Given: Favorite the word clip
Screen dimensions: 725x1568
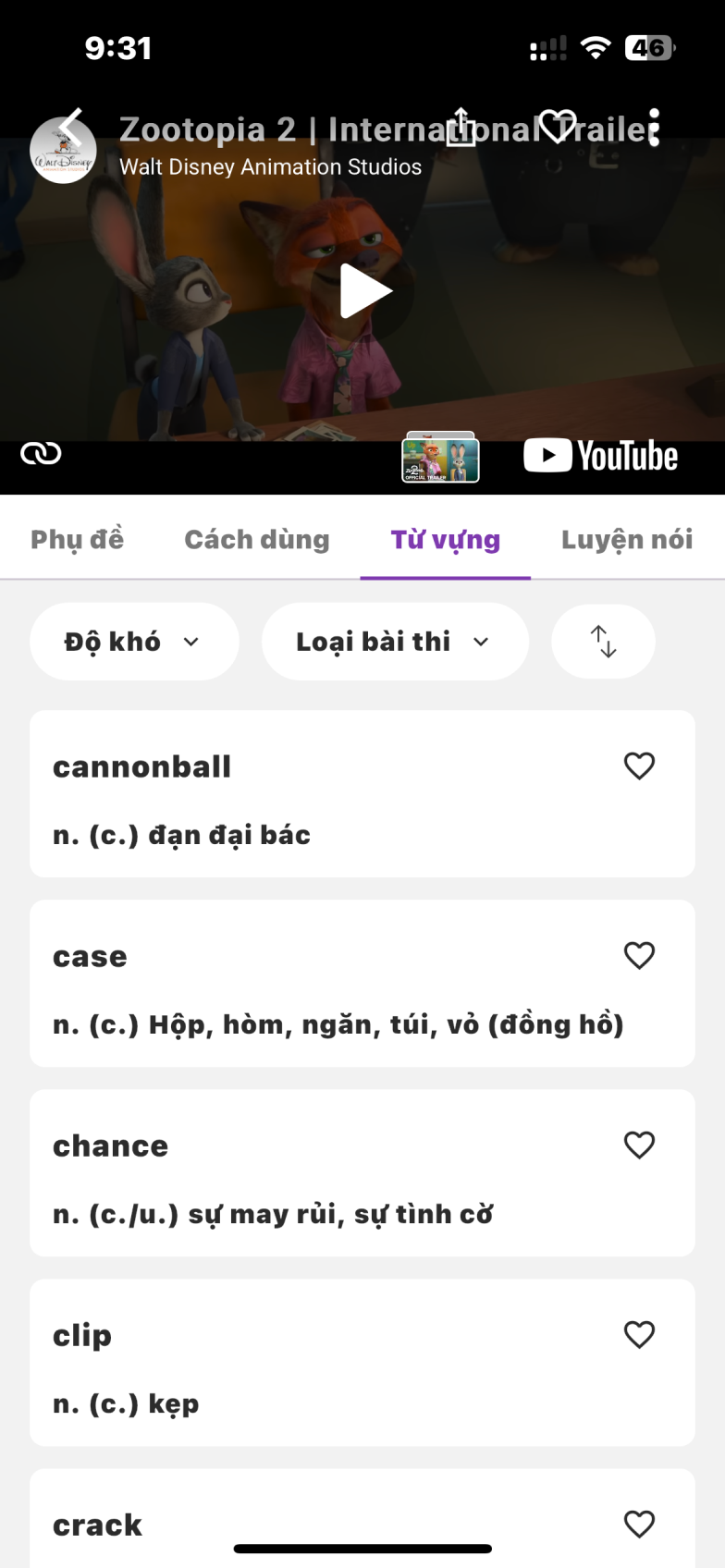Looking at the screenshot, I should click(639, 1334).
